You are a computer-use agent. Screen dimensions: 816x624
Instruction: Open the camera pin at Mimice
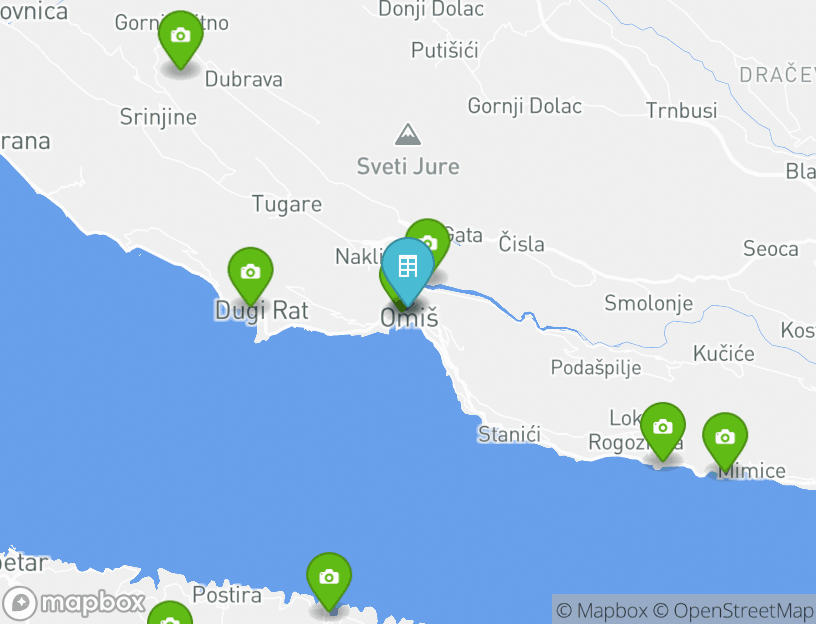coord(725,438)
